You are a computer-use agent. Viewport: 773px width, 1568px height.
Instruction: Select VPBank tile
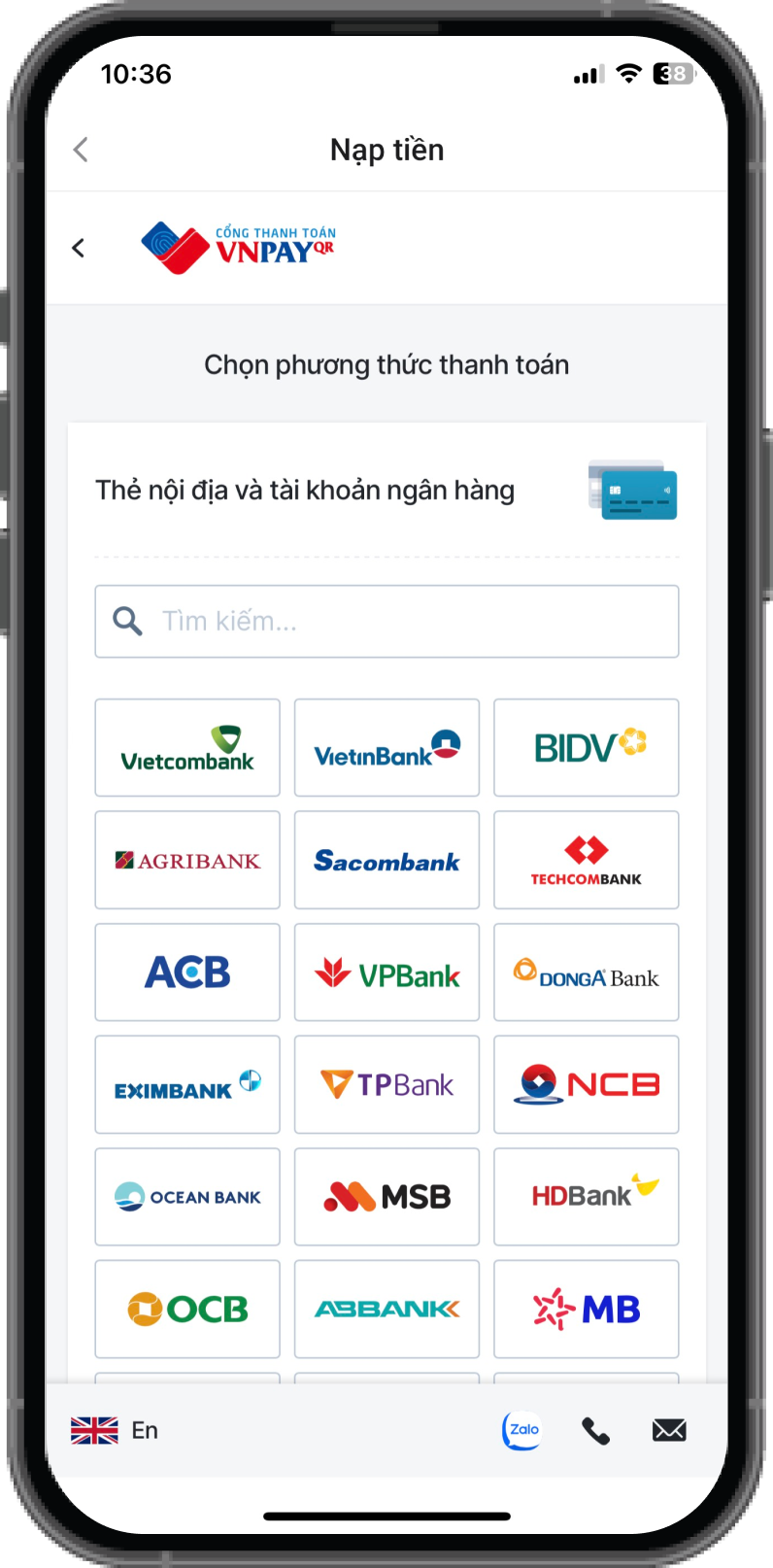[x=386, y=972]
